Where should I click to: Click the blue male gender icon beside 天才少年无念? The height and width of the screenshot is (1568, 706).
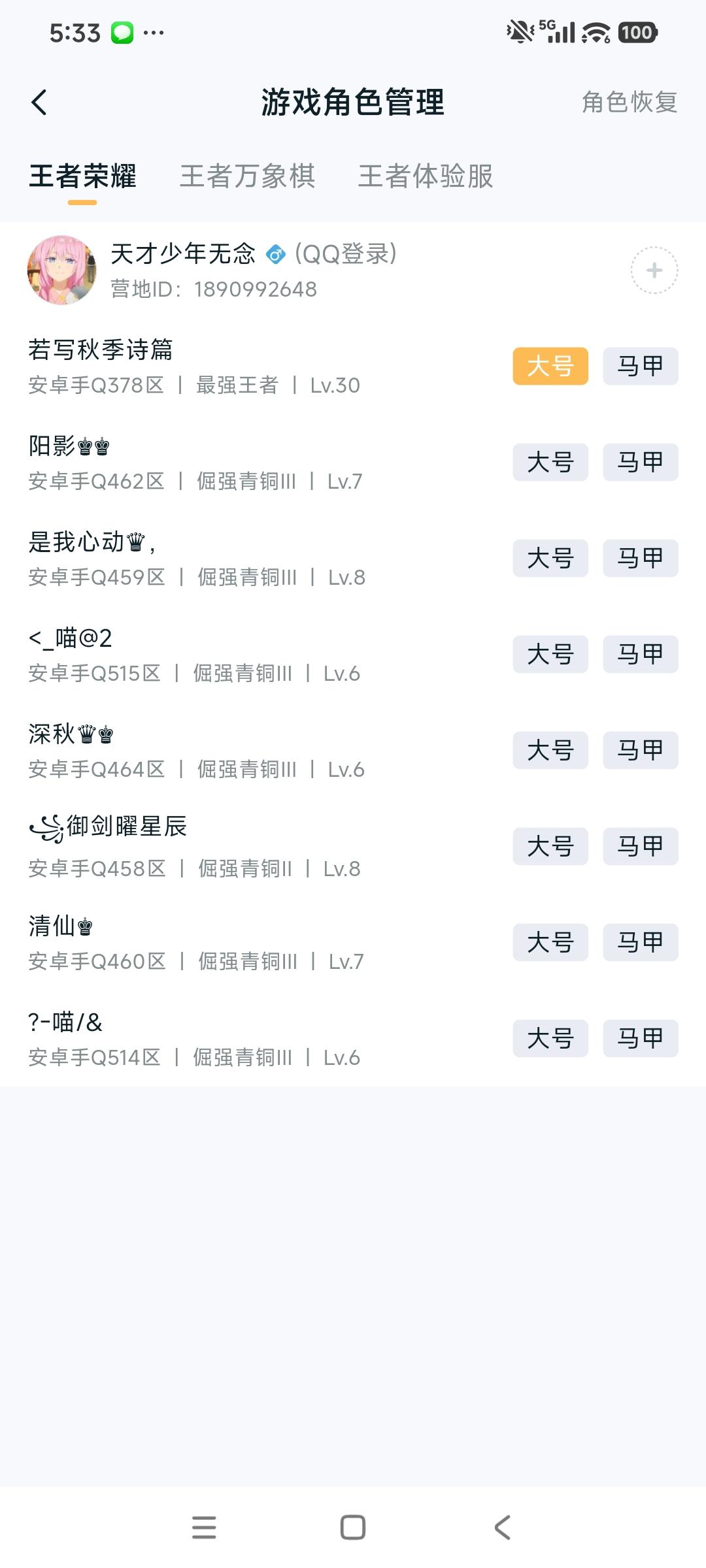pyautogui.click(x=276, y=255)
